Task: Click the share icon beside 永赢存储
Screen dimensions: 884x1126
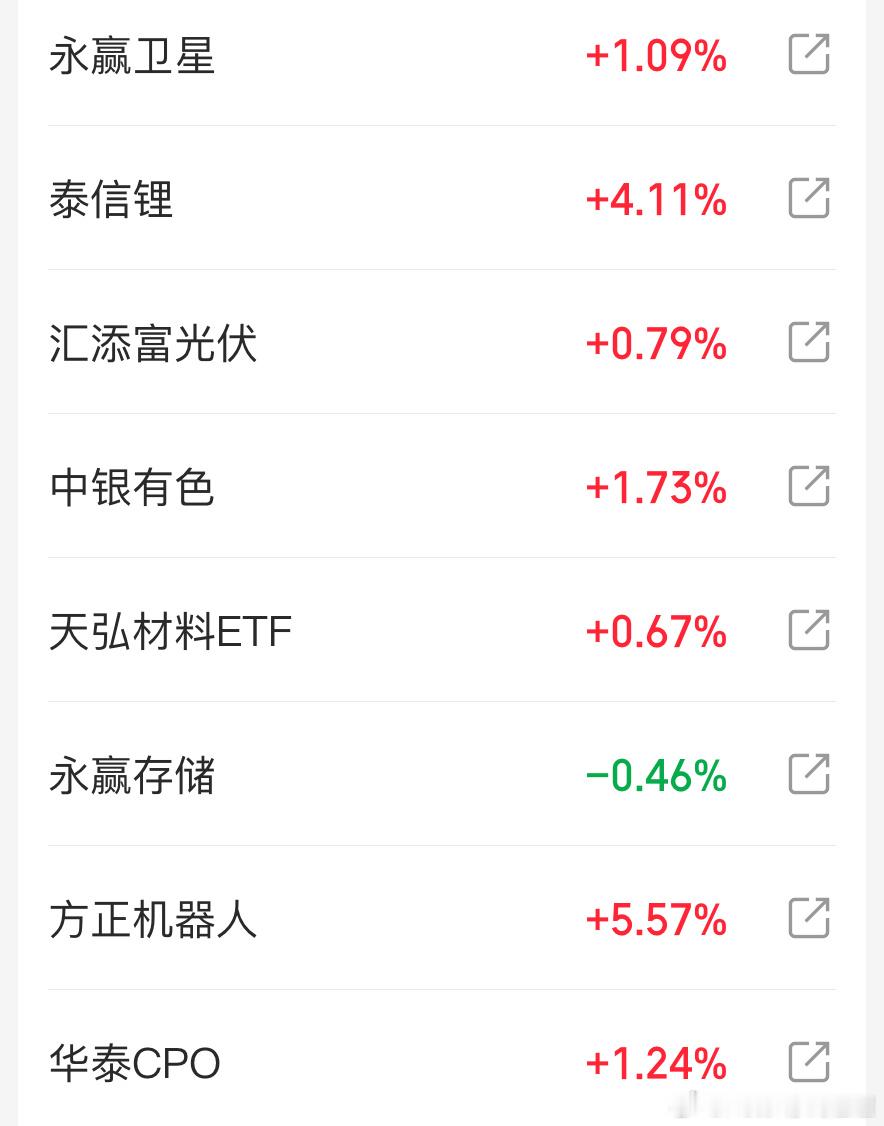Action: click(x=811, y=775)
